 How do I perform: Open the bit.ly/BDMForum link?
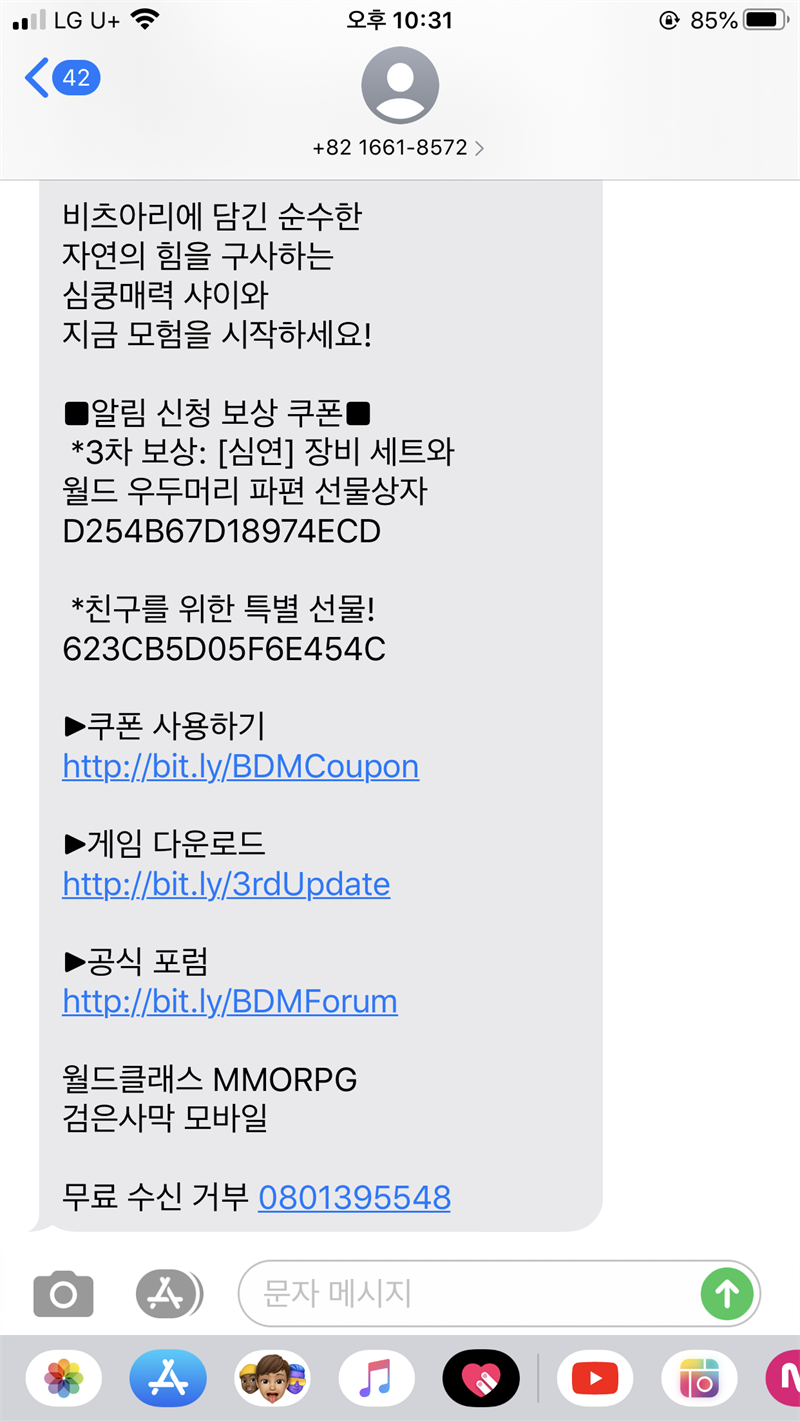230,1002
